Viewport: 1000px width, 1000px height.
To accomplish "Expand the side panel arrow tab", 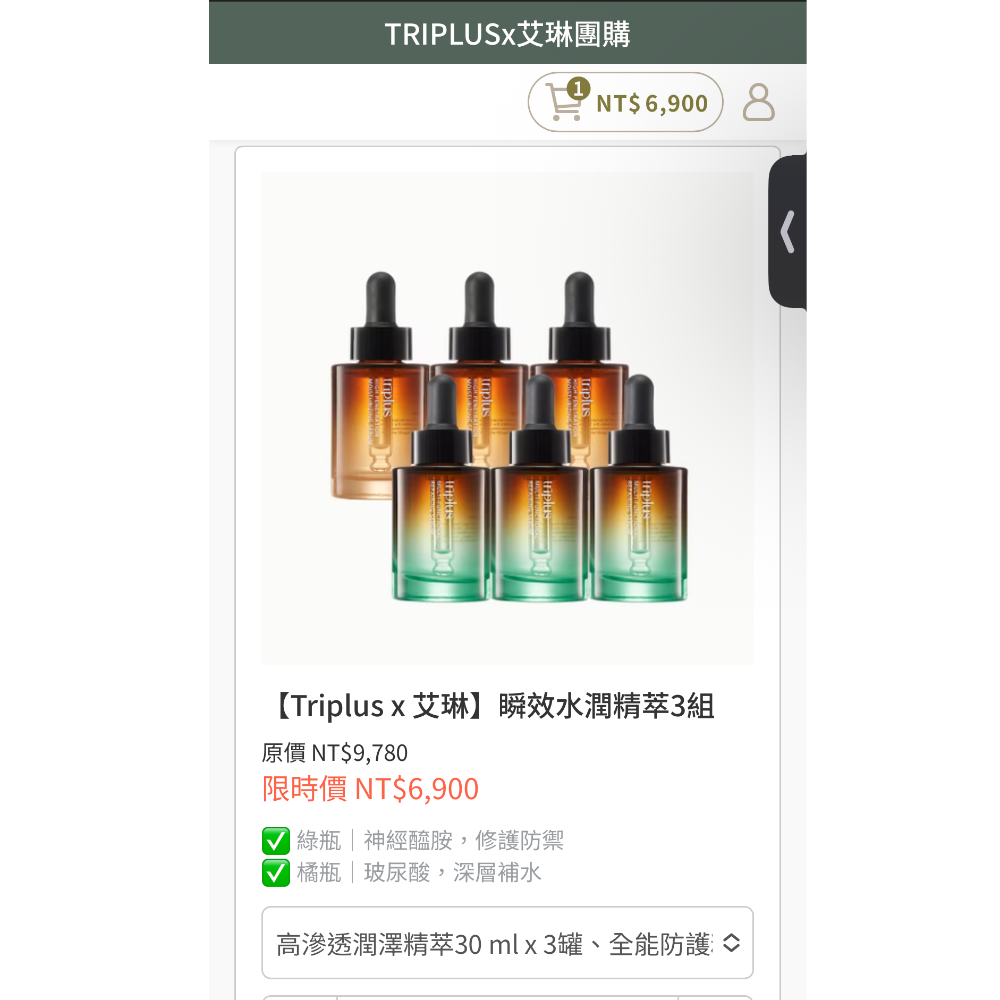I will 788,232.
